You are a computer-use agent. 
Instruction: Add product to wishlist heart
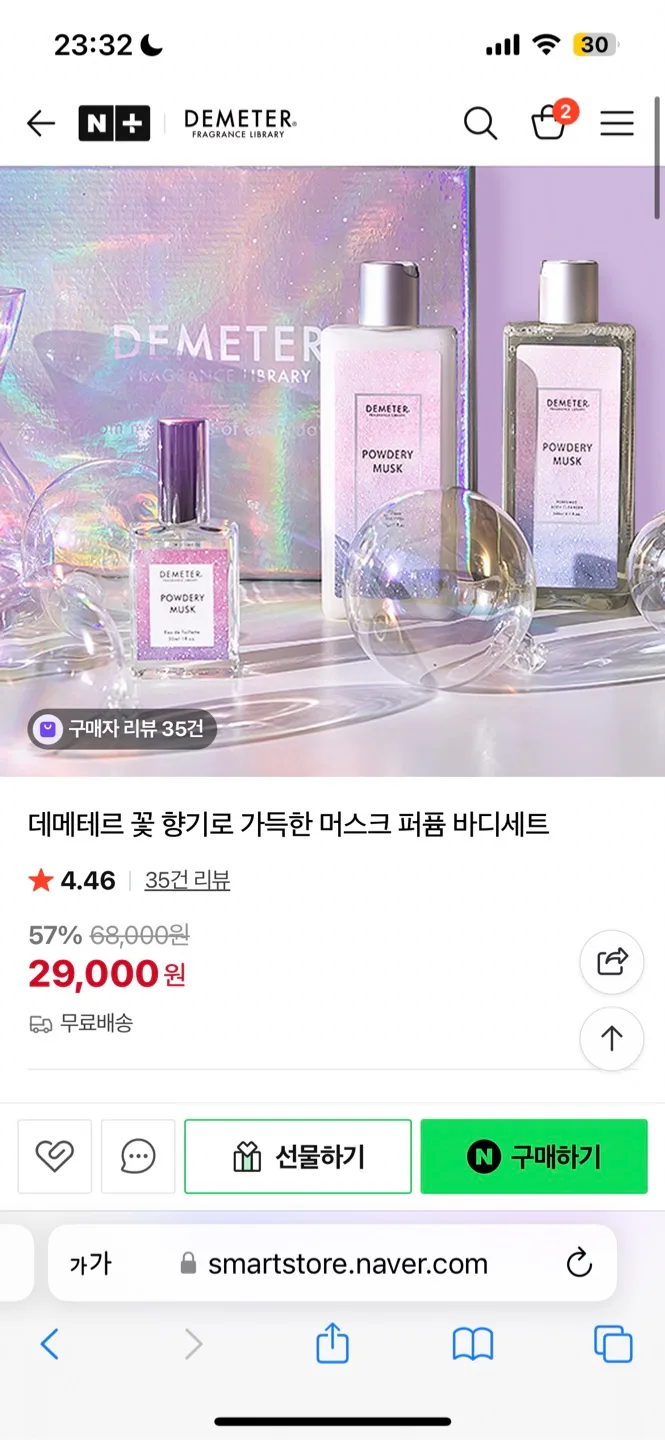point(55,1156)
